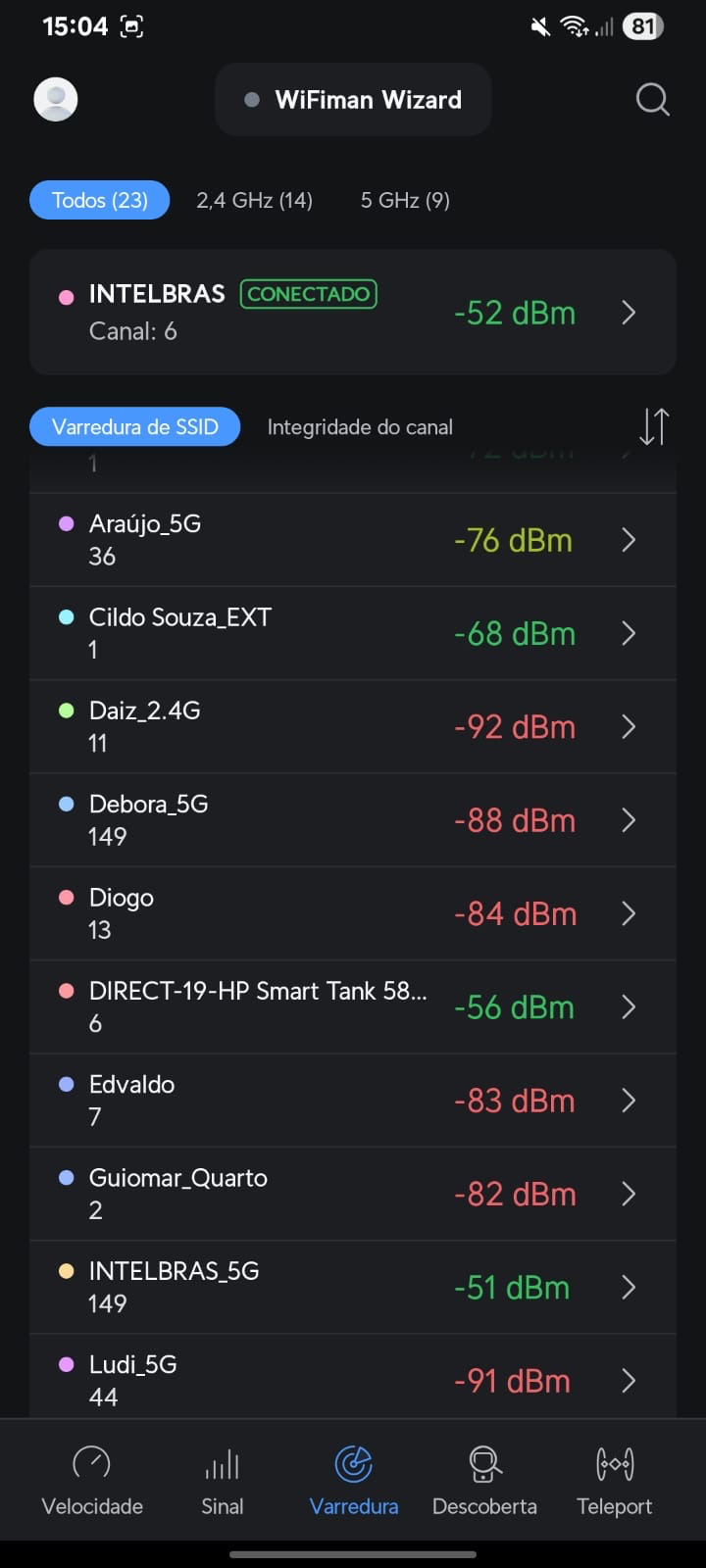
Task: Select the DIRECT-19-HP Smart Tank network
Action: 353,1006
